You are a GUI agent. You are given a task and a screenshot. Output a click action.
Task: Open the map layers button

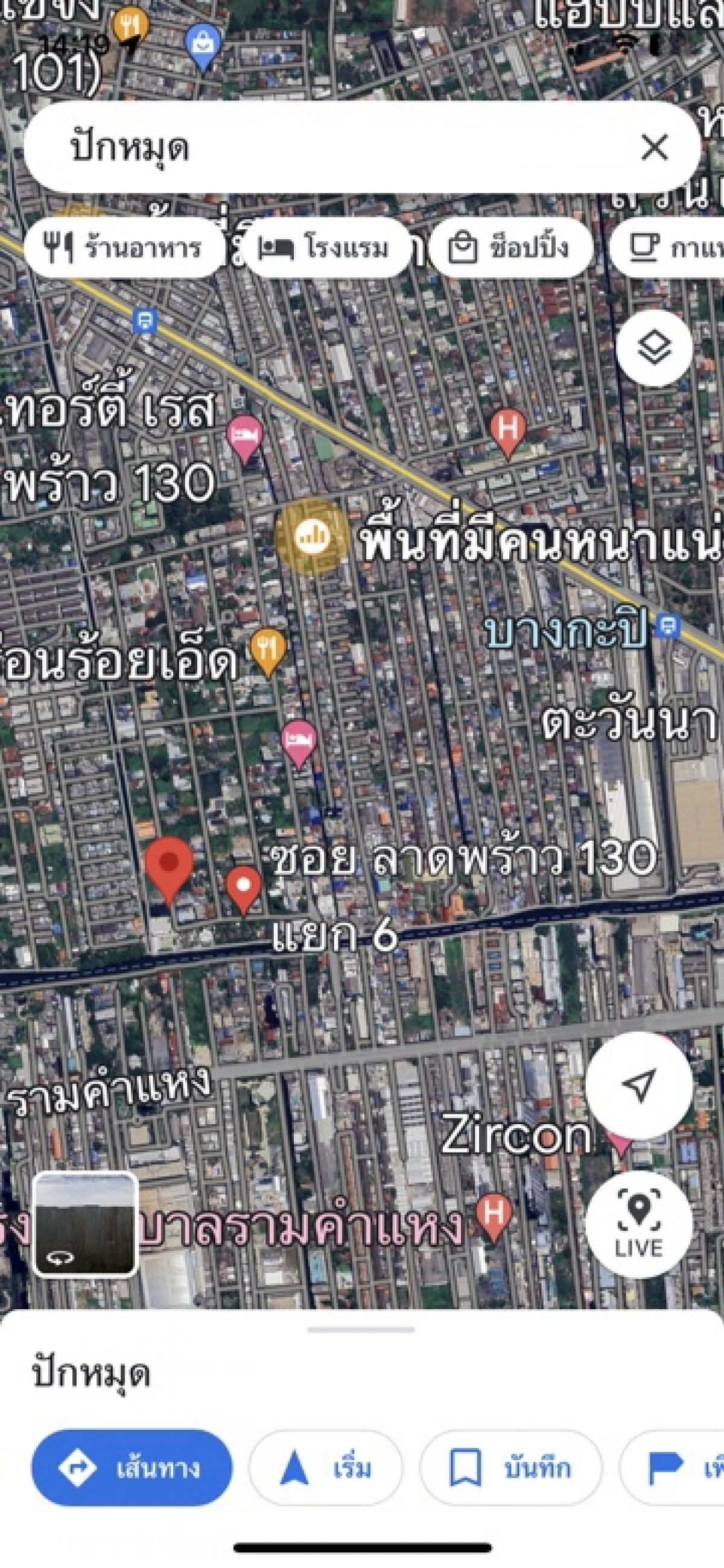(x=653, y=347)
